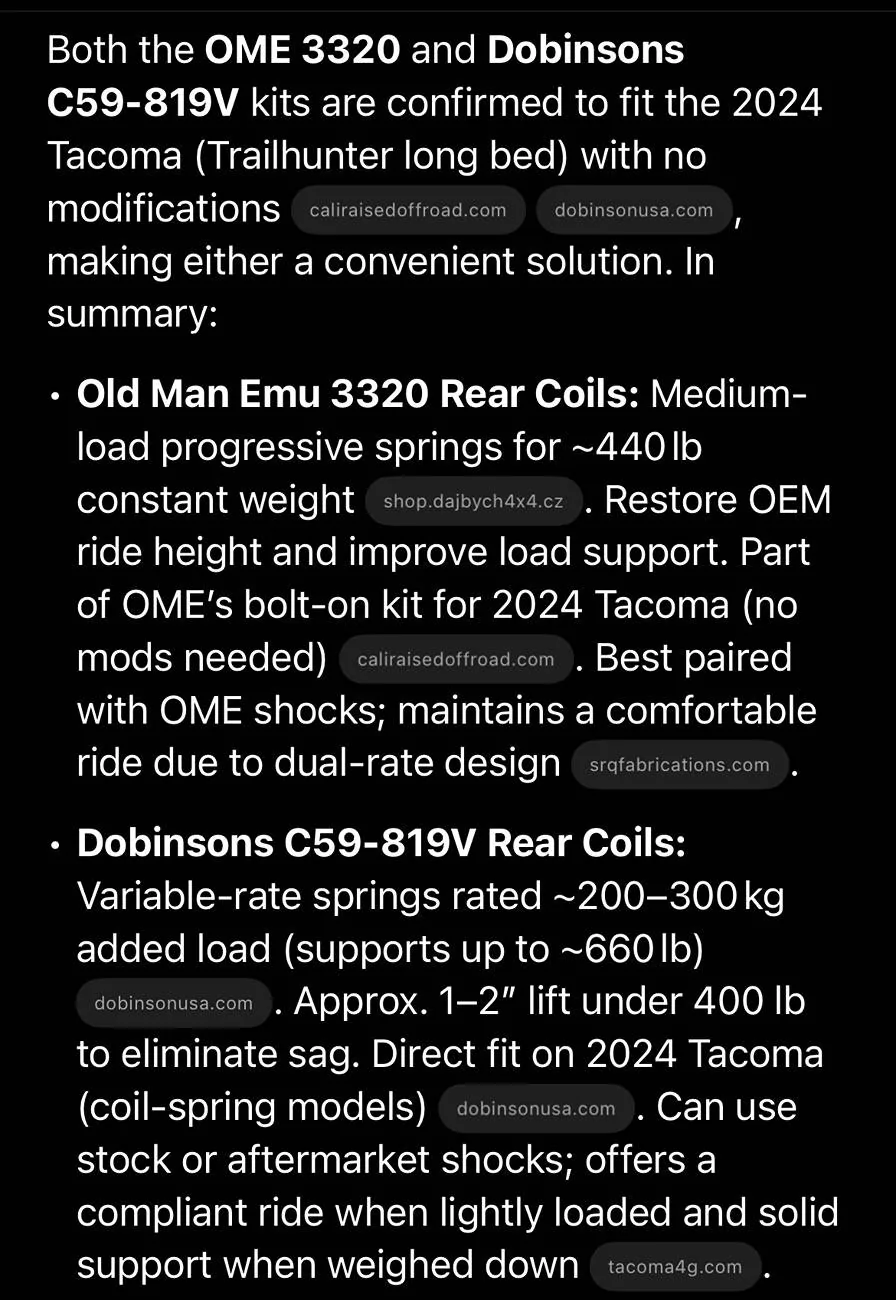Viewport: 896px width, 1300px height.
Task: Open caliraisedoffroad.com chip after "mods needed)"
Action: pyautogui.click(x=455, y=659)
